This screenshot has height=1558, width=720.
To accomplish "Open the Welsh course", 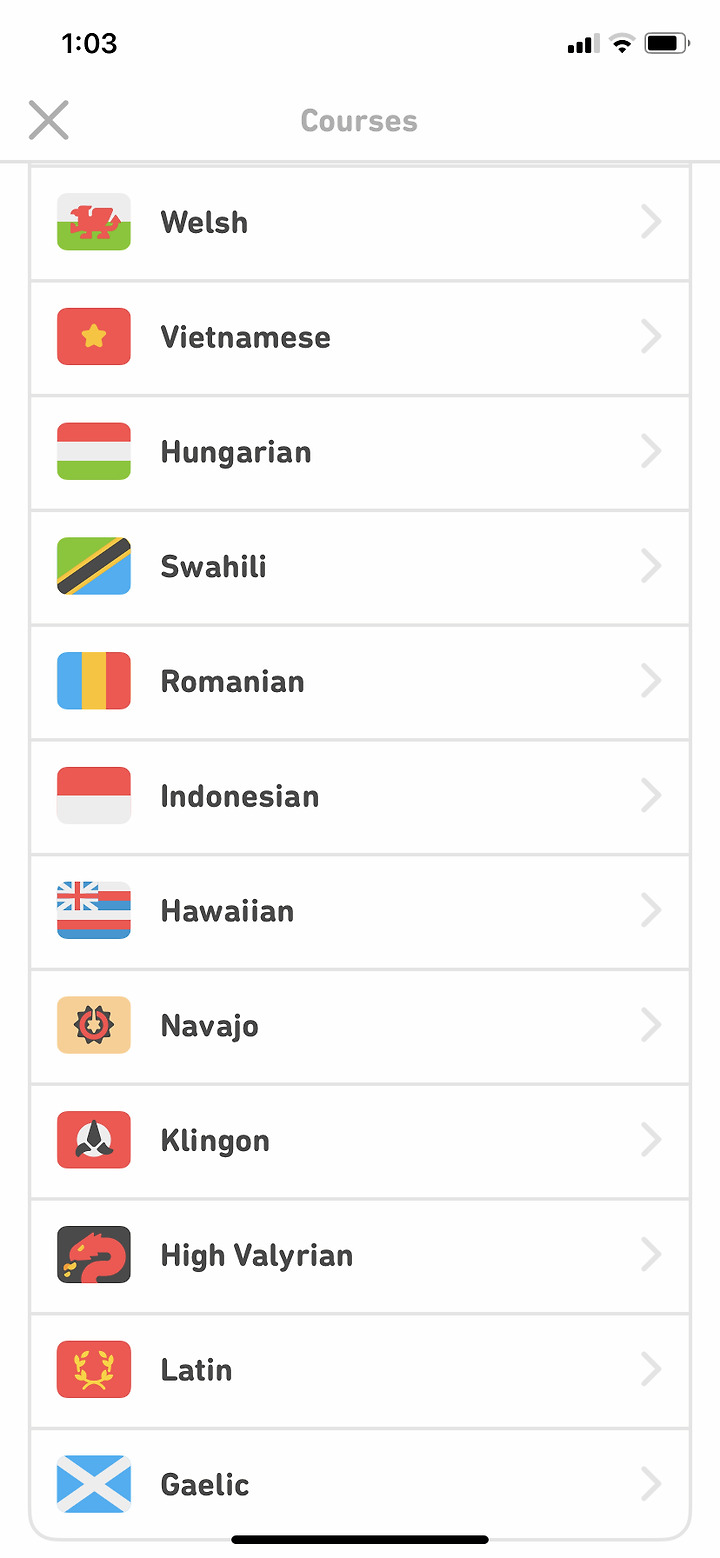I will click(x=360, y=223).
